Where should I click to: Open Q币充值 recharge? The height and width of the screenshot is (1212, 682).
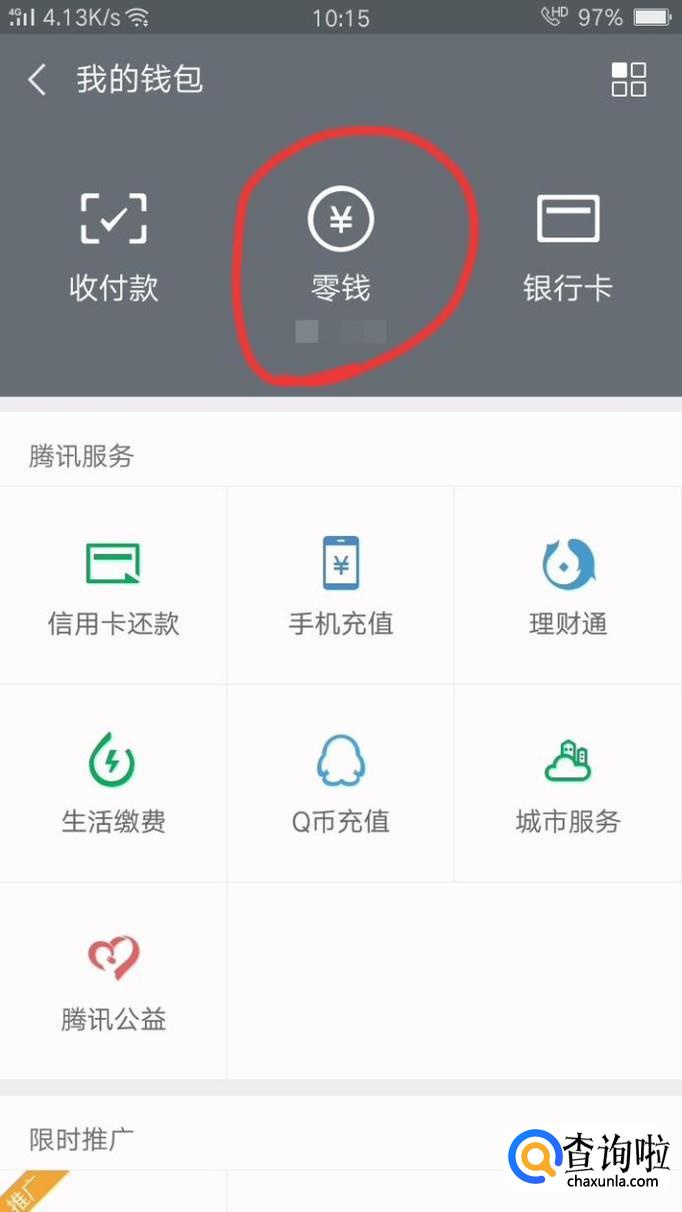341,784
